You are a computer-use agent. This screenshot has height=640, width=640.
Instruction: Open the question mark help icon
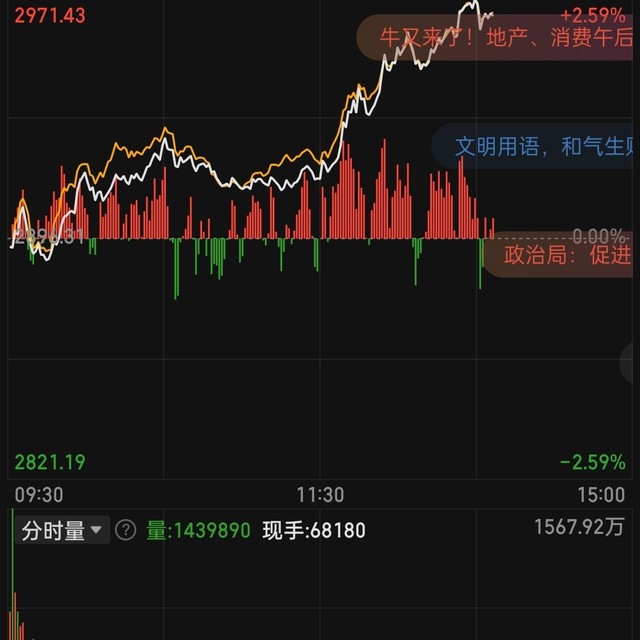125,531
